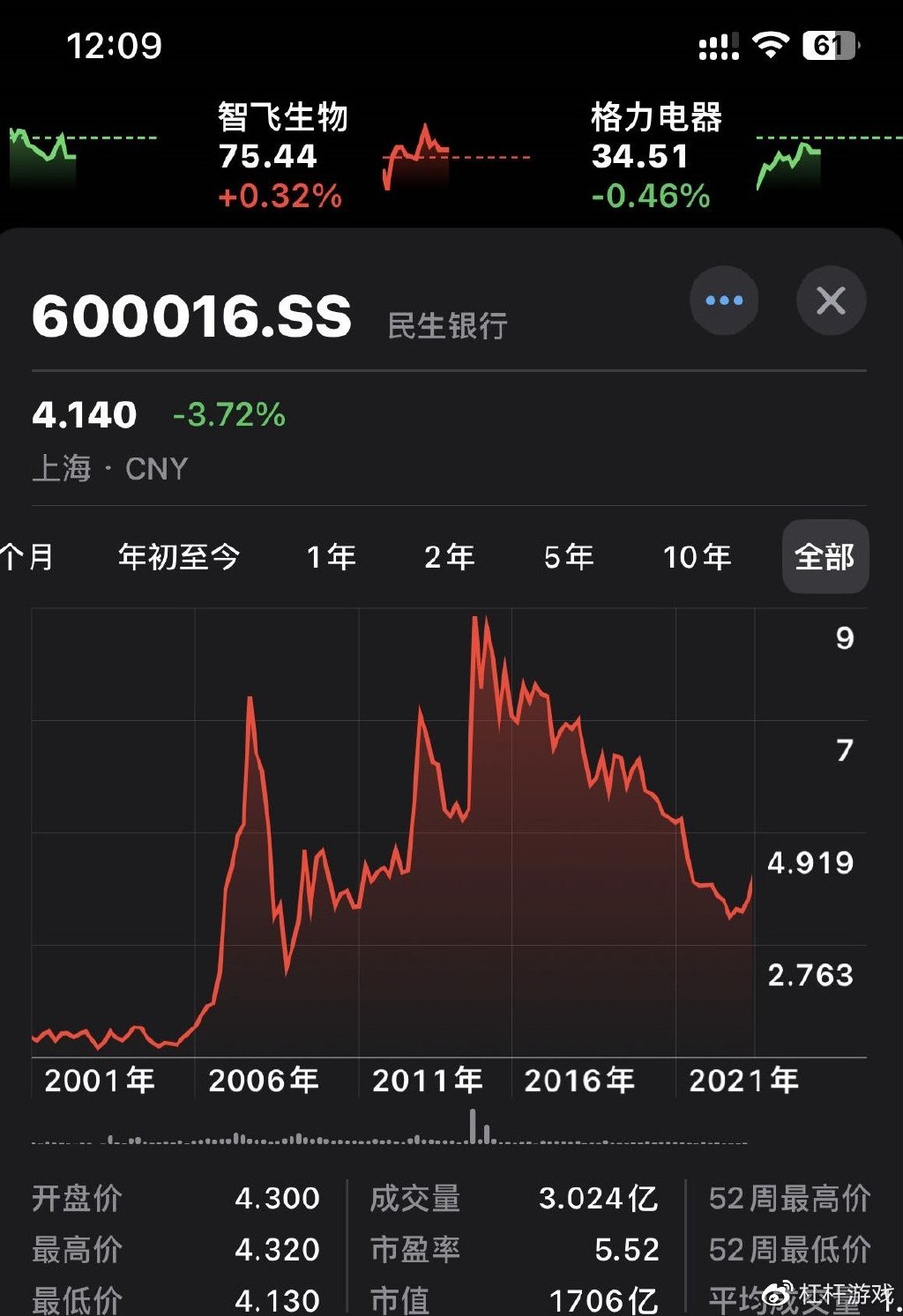This screenshot has width=903, height=1316.
Task: Switch chart range to 年初至今
Action: 179,557
